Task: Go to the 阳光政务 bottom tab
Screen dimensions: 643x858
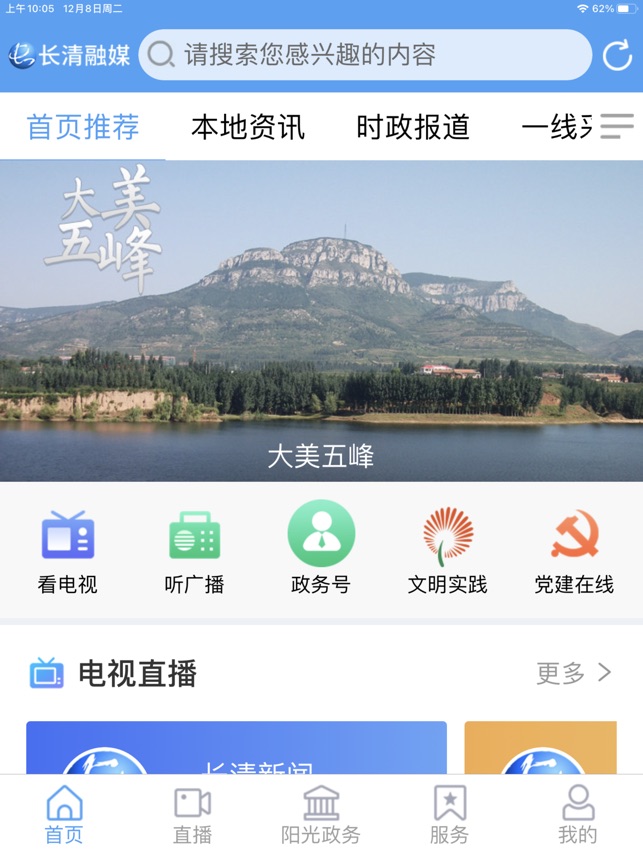Action: (321, 815)
